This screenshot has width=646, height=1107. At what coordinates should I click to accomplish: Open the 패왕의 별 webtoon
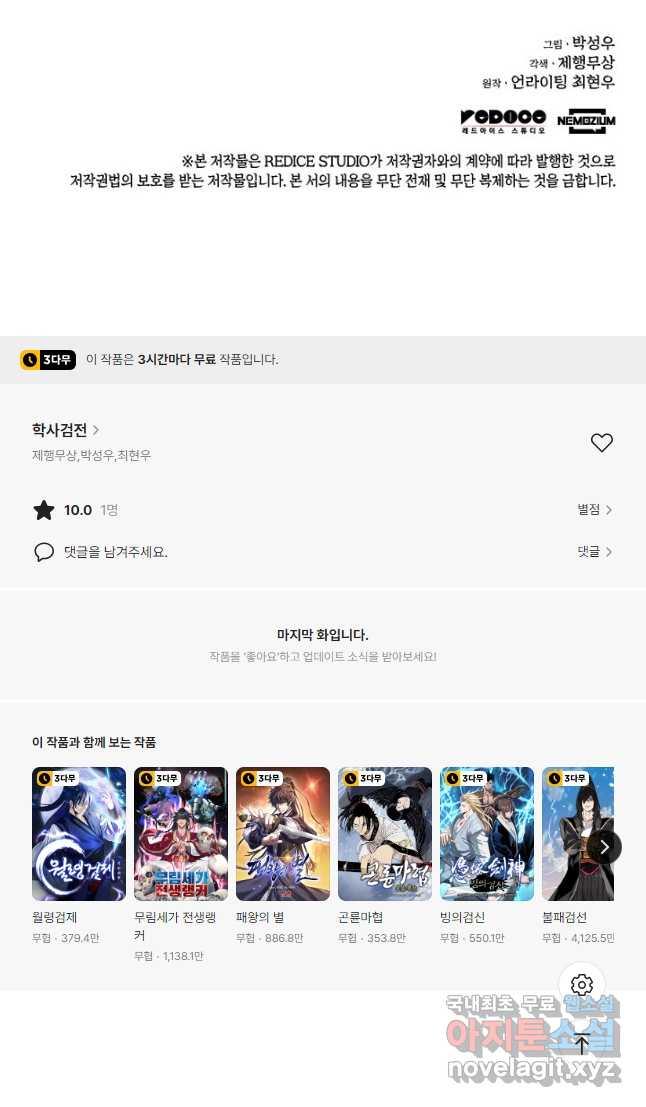[283, 834]
